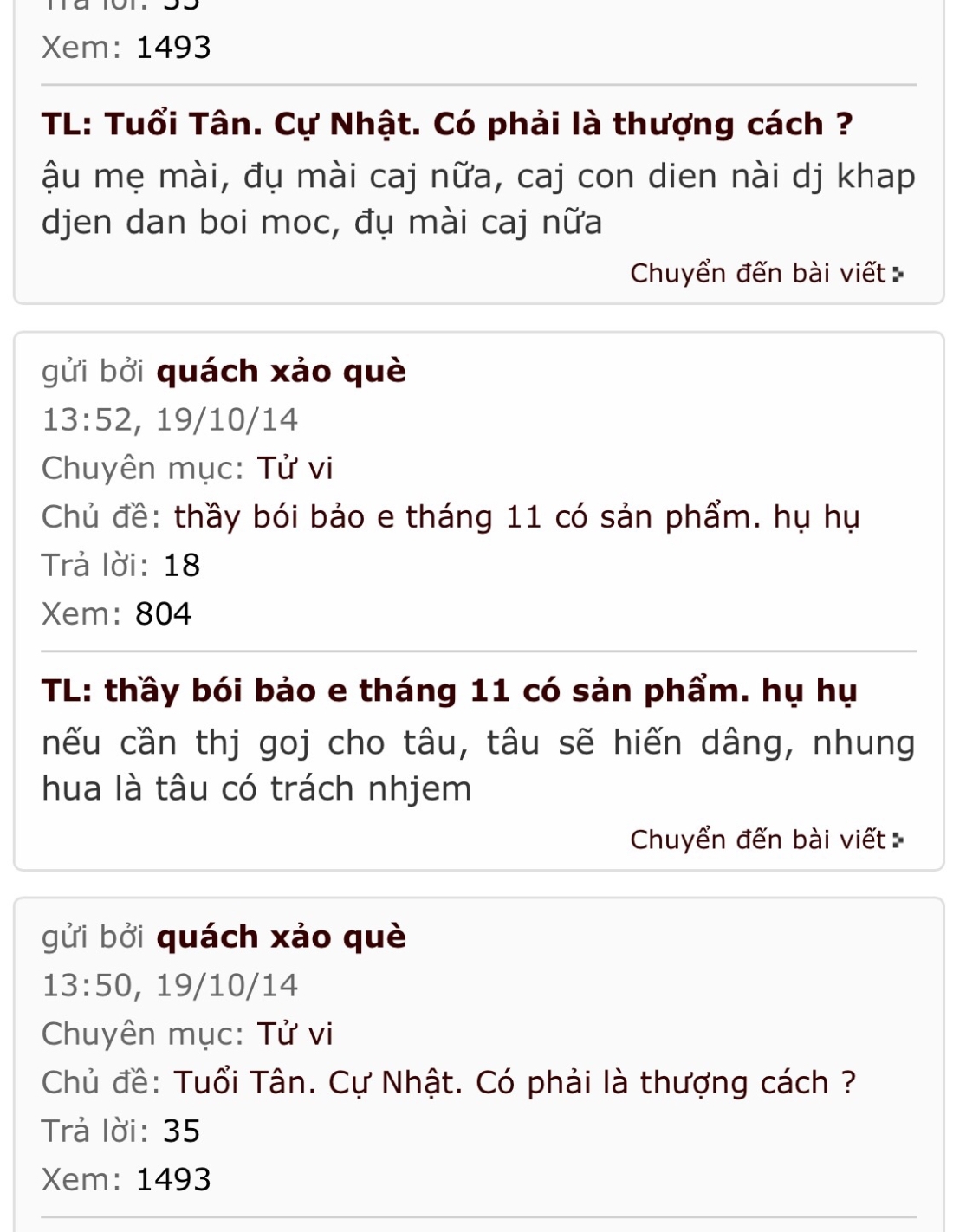Image resolution: width=953 pixels, height=1232 pixels.
Task: Open topic "Tuổi Tân. Cự Nhật" after Chủ đề
Action: click(x=515, y=1083)
